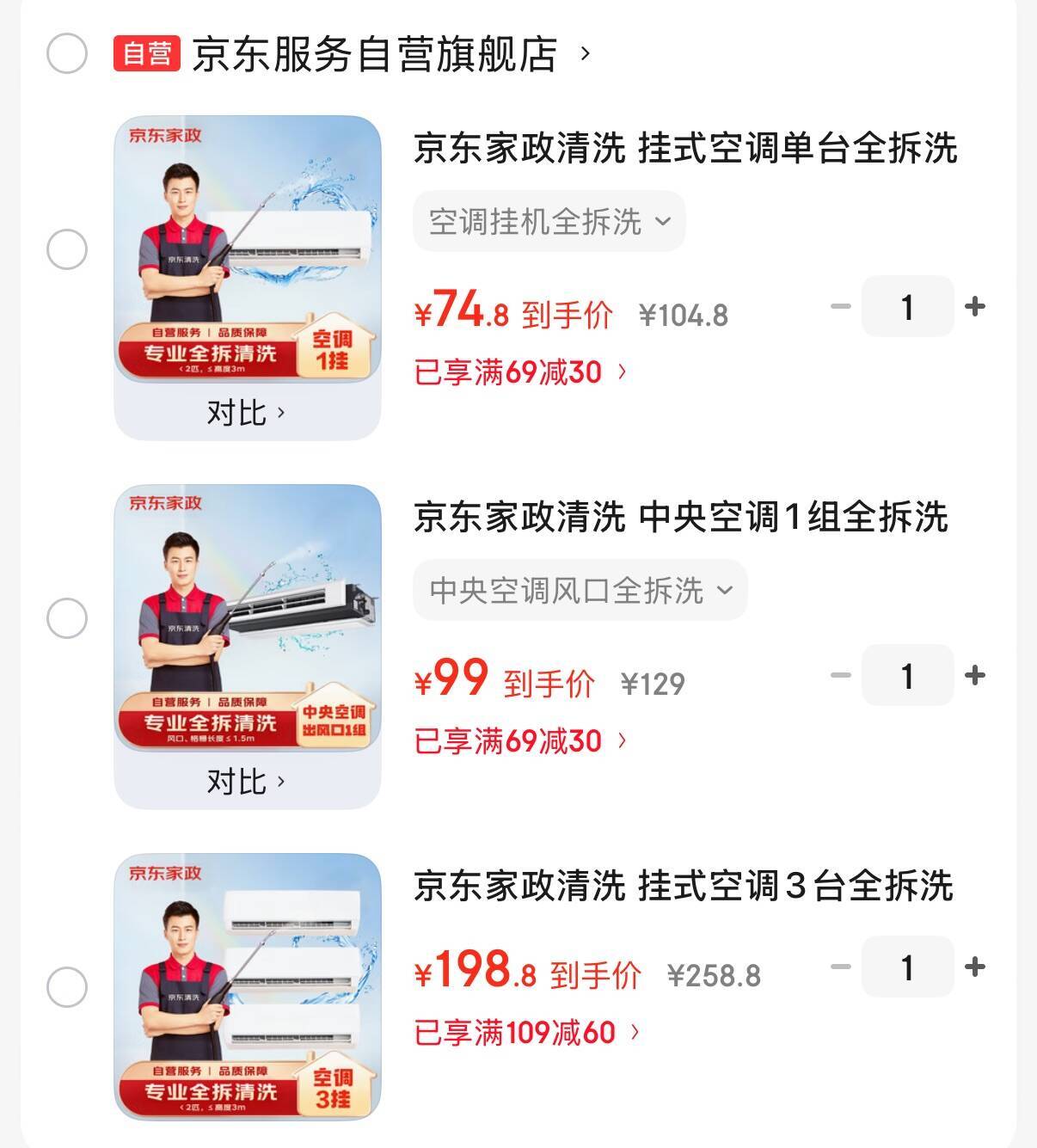This screenshot has width=1037, height=1148.
Task: Open the 中央空调1组全拆洗 product image
Action: (247, 617)
